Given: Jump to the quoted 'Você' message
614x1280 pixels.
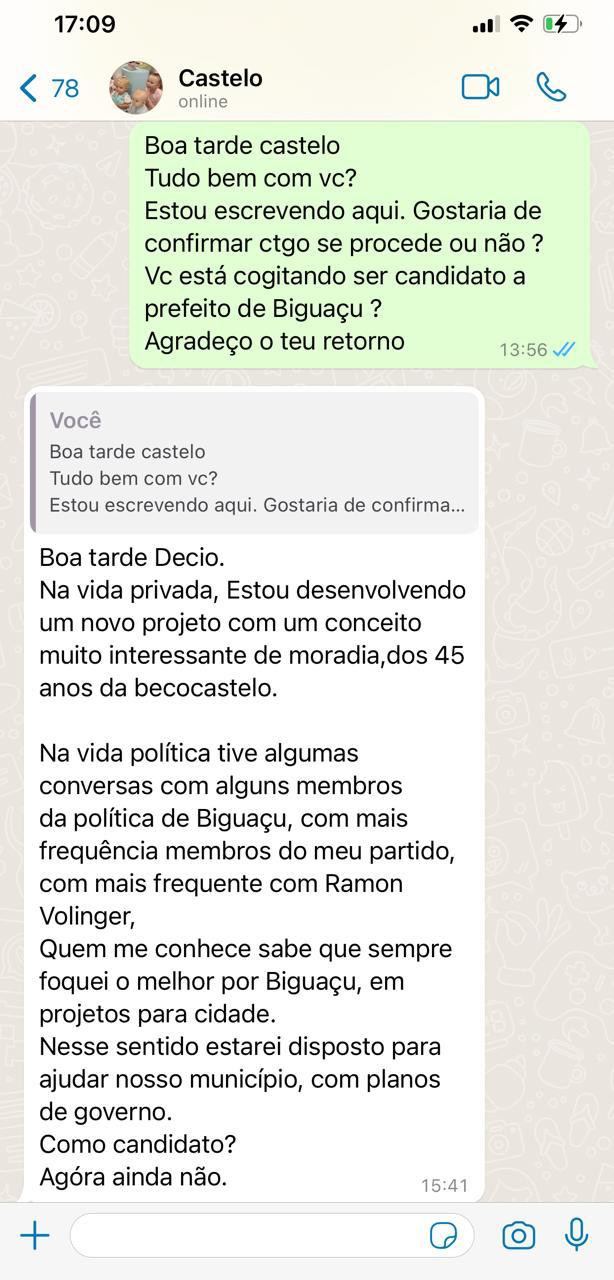Looking at the screenshot, I should (254, 462).
